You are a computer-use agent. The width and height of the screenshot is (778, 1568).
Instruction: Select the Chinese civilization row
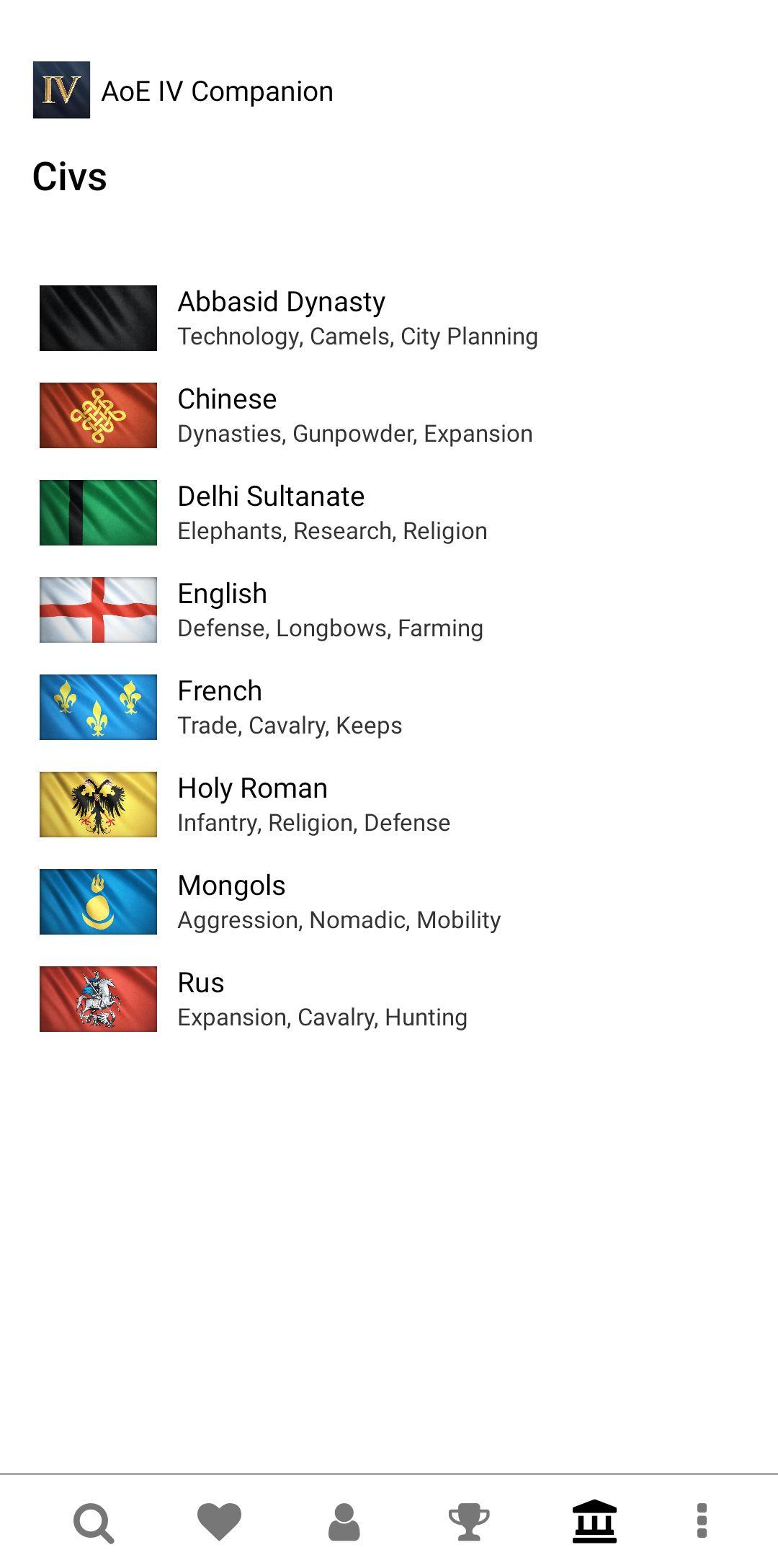pos(389,415)
